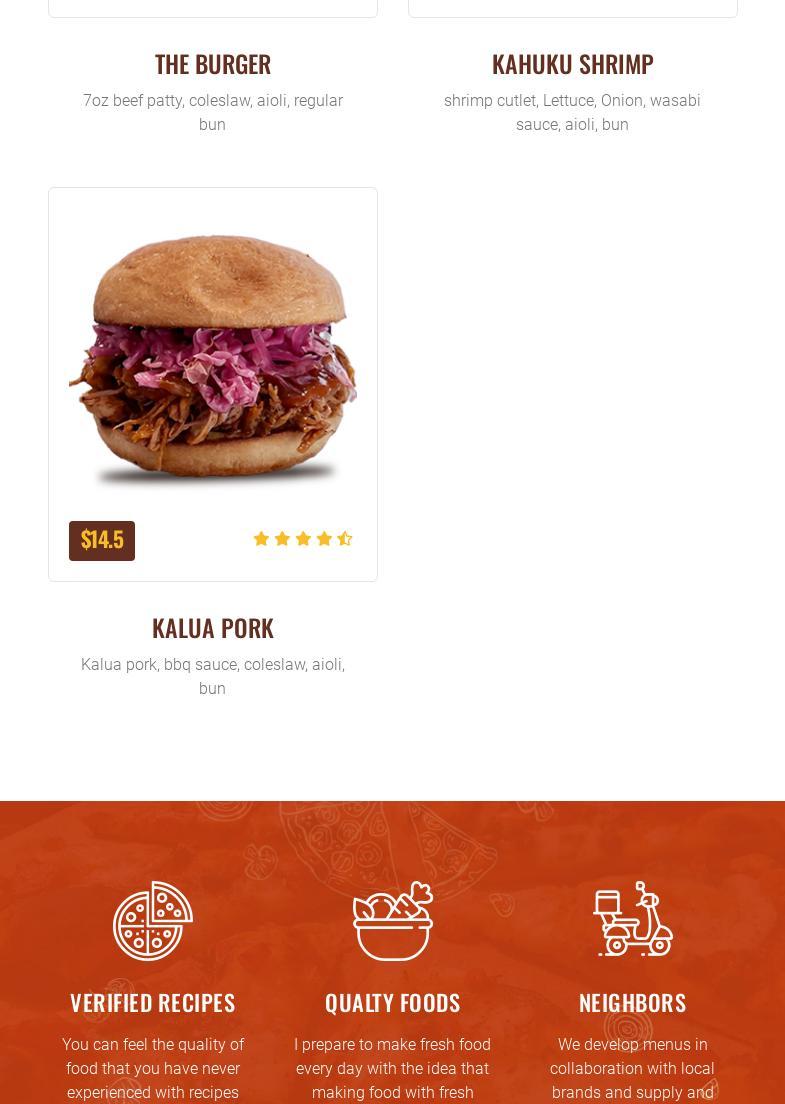Open the Kalua Pork item title

pos(212,628)
